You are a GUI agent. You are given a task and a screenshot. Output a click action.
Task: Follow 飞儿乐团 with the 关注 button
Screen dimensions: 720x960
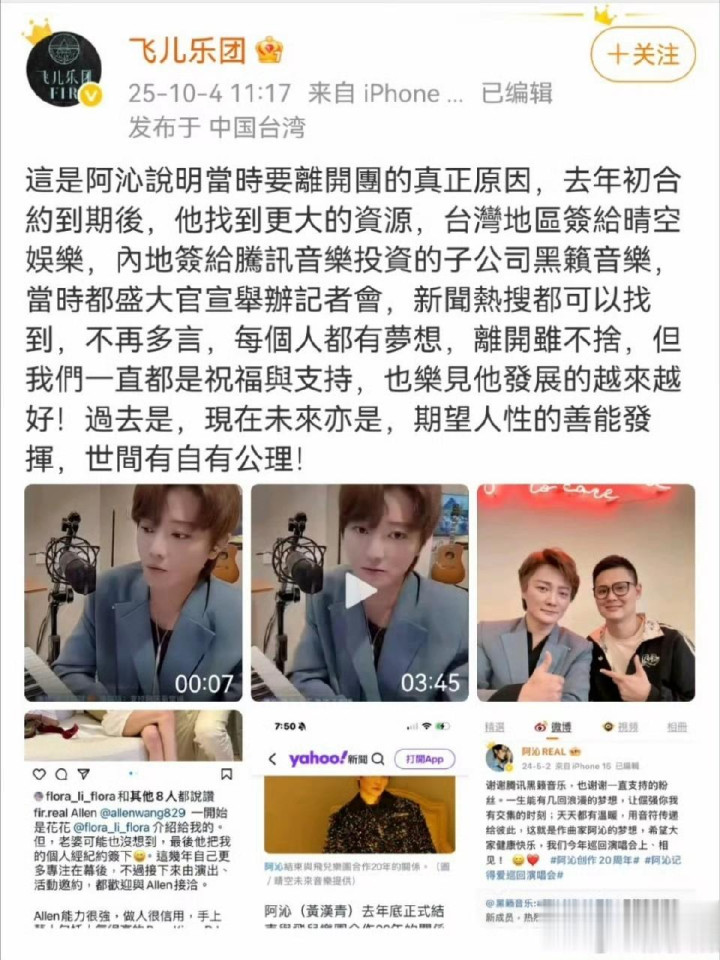point(644,53)
